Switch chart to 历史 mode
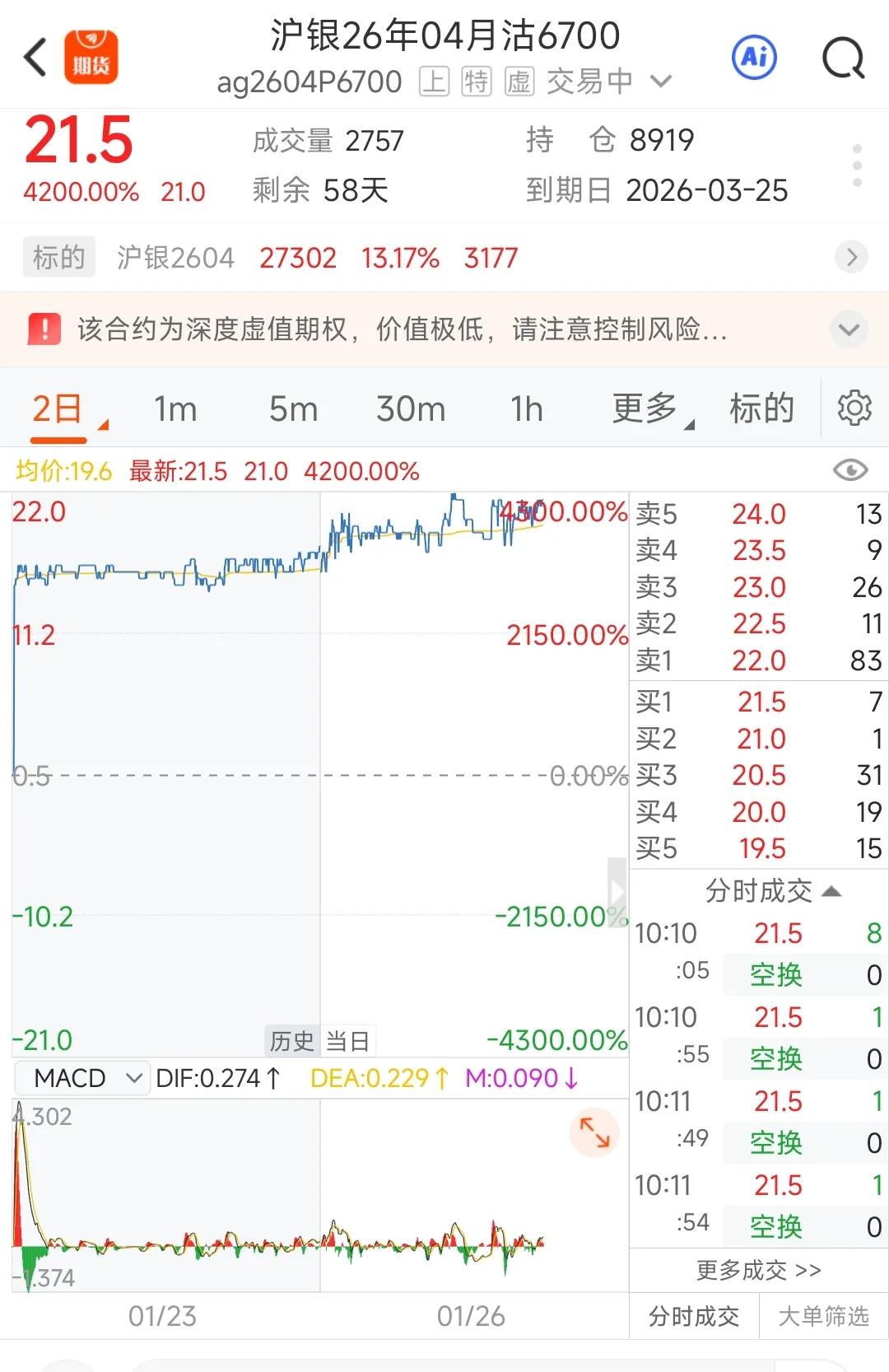889x1372 pixels. click(290, 1041)
